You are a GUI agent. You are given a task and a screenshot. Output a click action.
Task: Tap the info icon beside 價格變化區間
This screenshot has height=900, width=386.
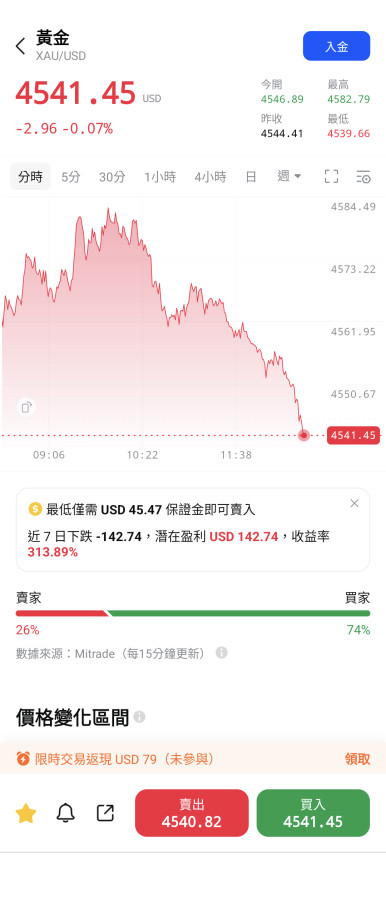(x=139, y=717)
